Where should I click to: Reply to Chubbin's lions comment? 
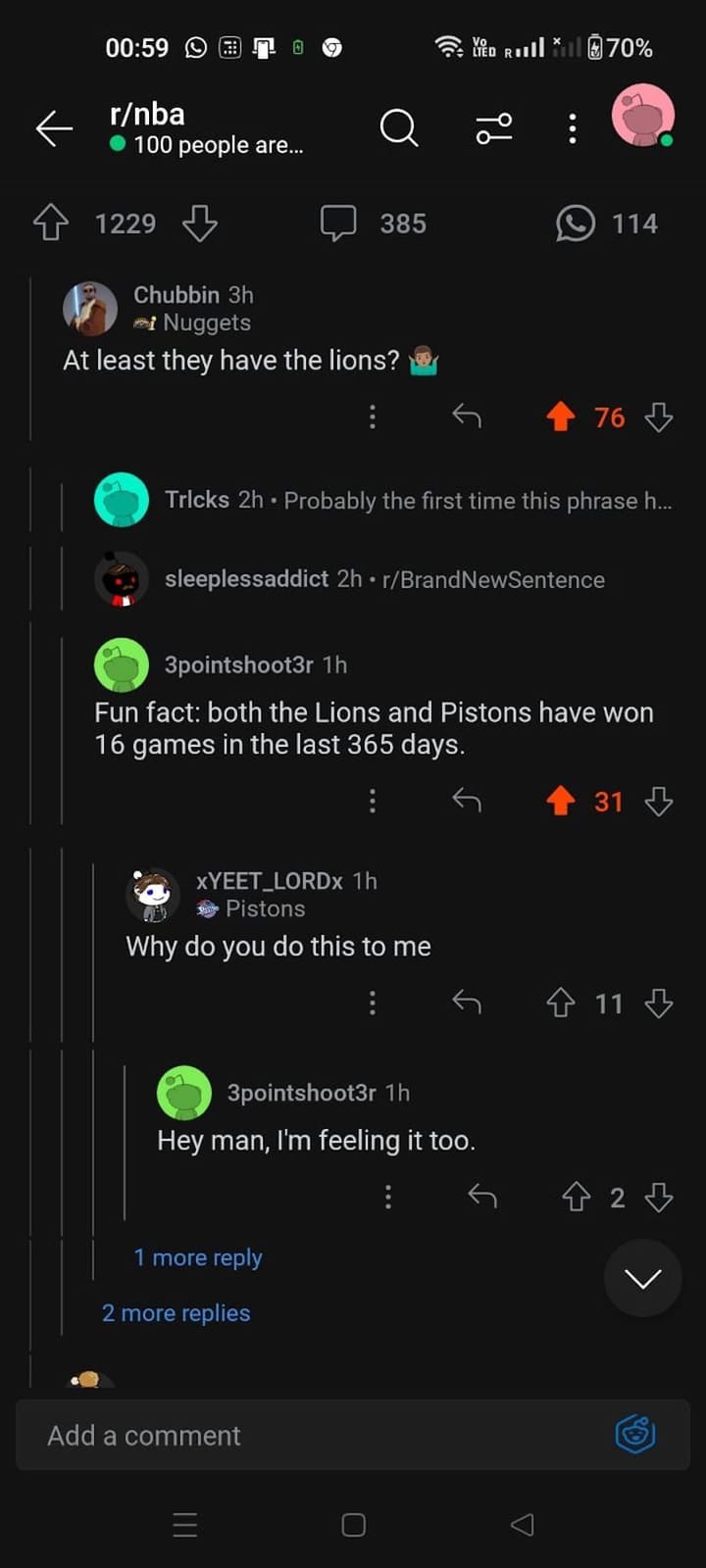(x=467, y=417)
